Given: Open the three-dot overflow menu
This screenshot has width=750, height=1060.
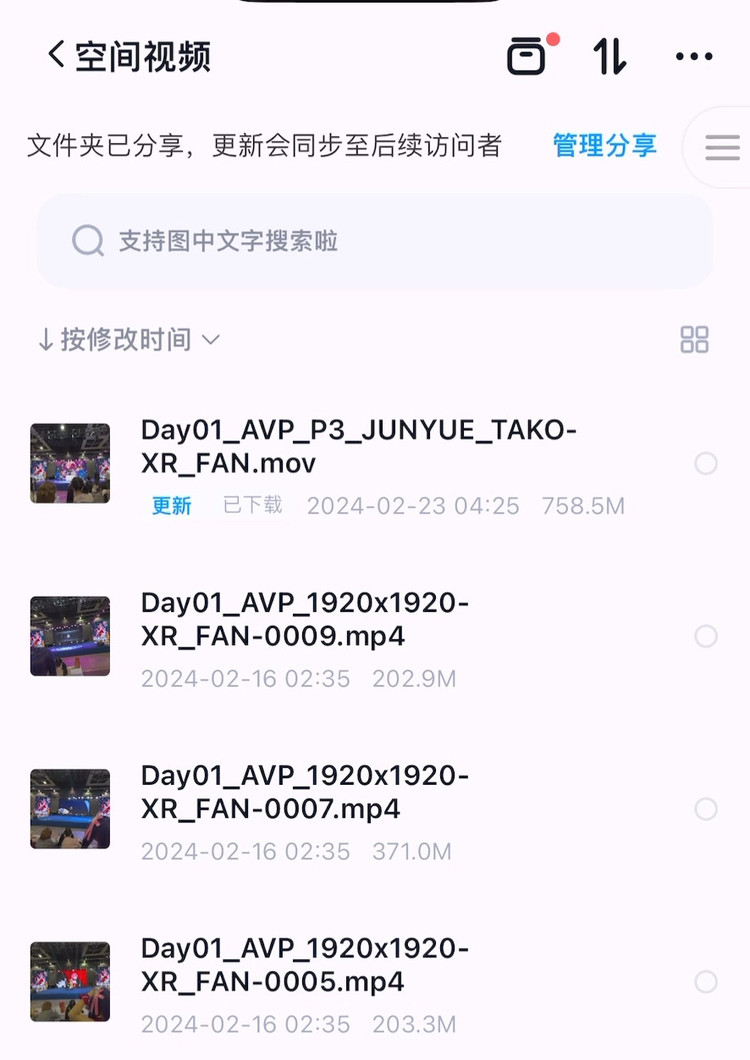Looking at the screenshot, I should tap(694, 56).
